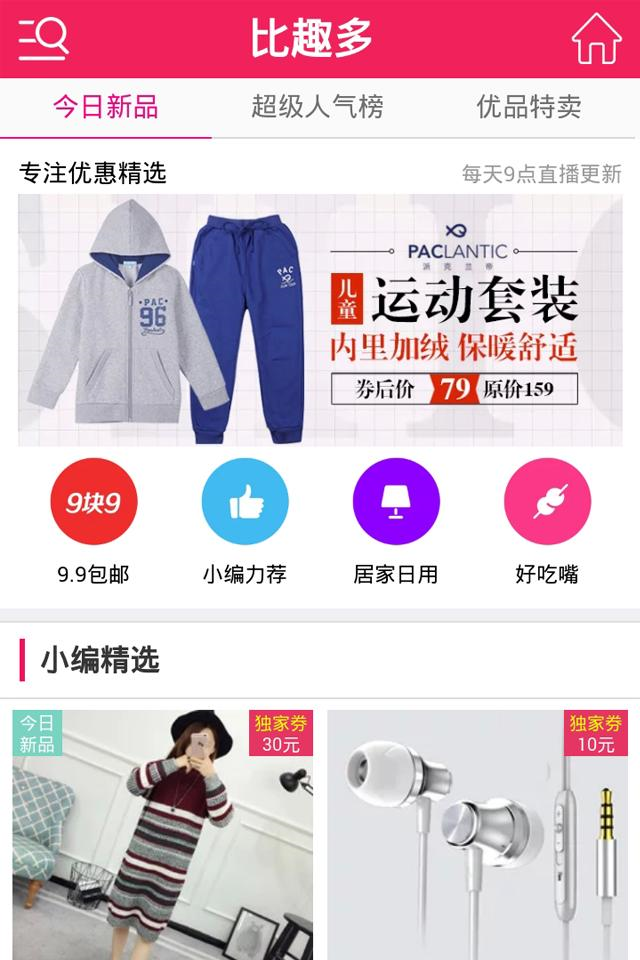Go to the home page icon

(x=596, y=39)
